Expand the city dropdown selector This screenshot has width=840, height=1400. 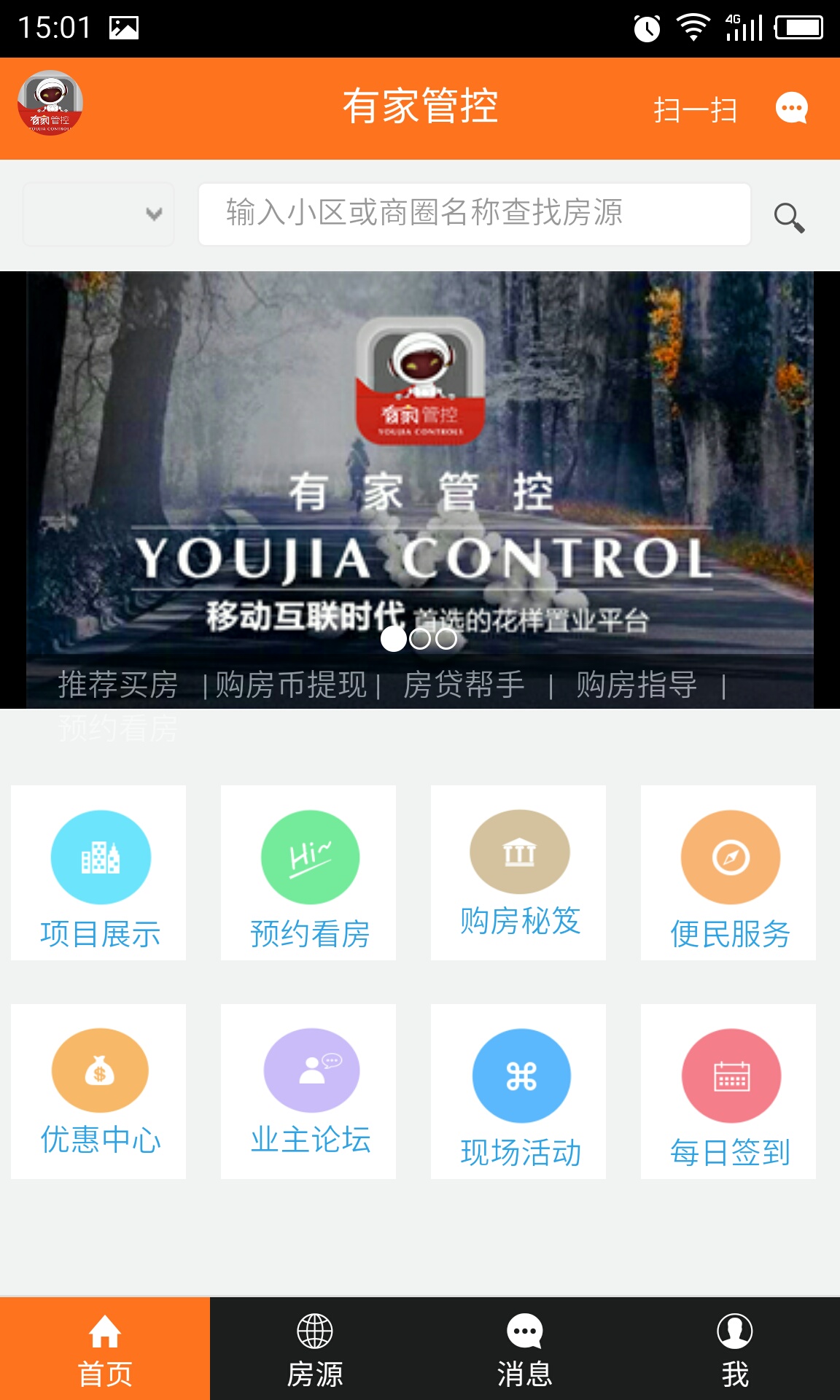tap(98, 214)
